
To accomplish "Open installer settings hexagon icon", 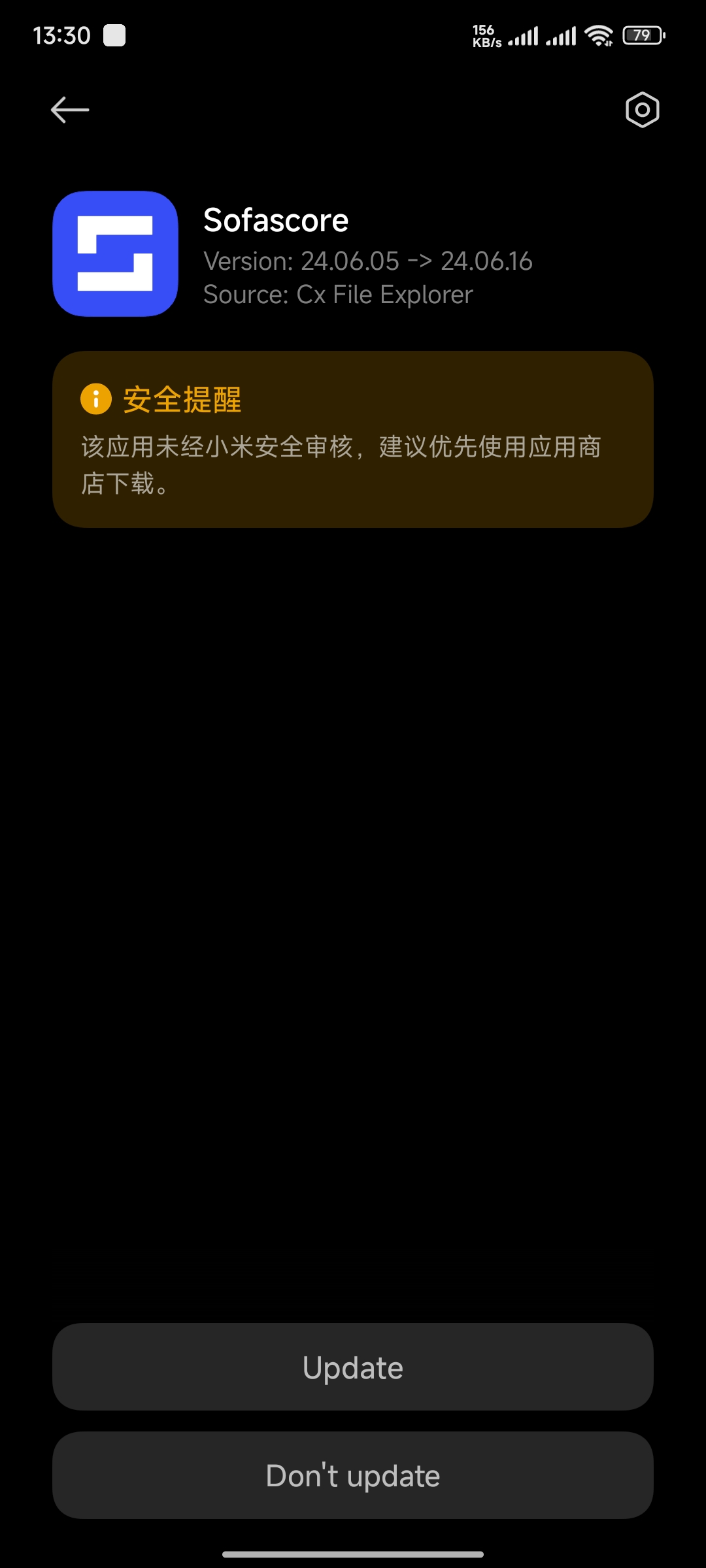I will [x=642, y=110].
